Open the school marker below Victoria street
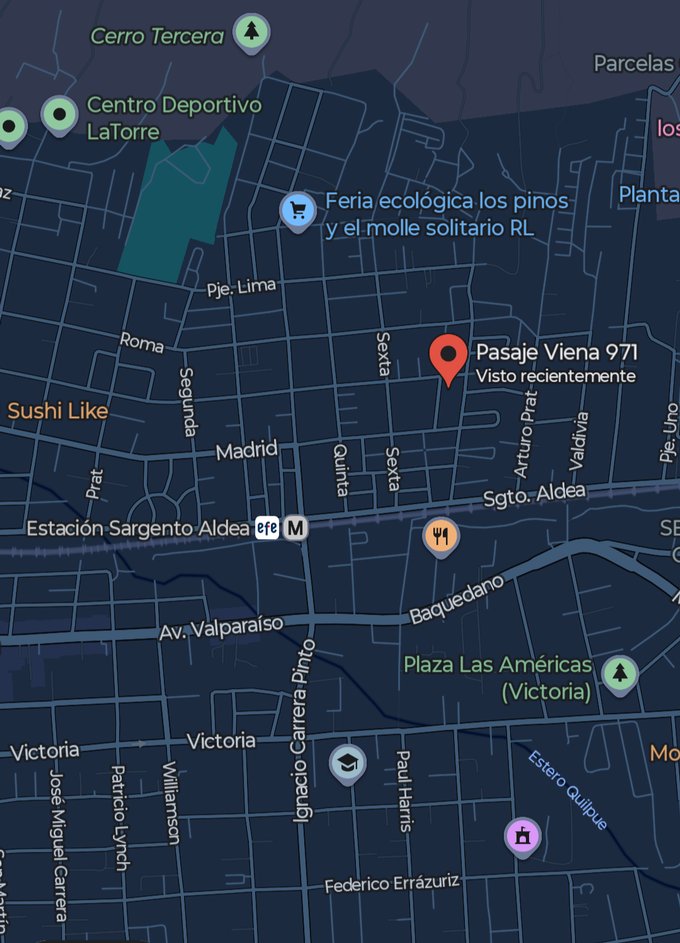This screenshot has height=943, width=680. click(x=347, y=764)
